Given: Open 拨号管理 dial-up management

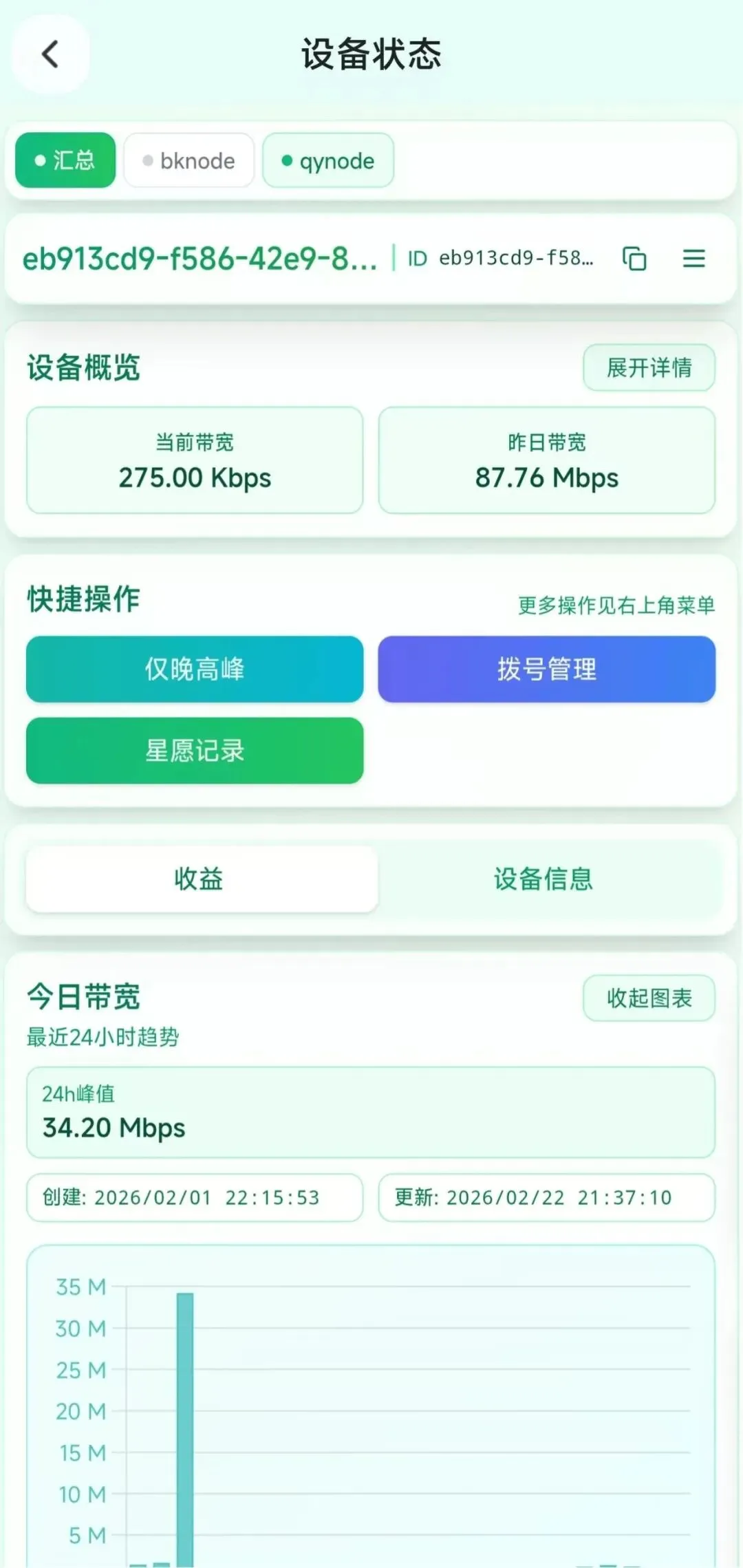Looking at the screenshot, I should [x=547, y=669].
